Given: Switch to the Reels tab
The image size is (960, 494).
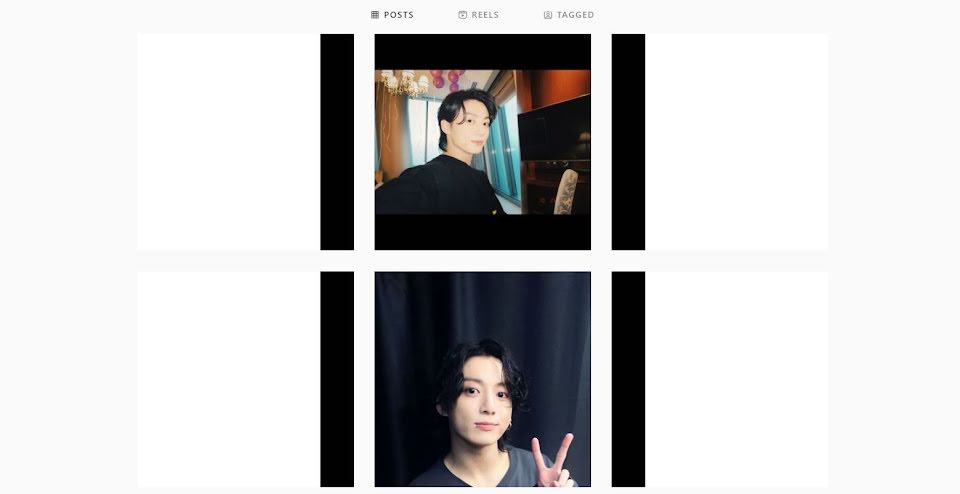Looking at the screenshot, I should tap(478, 15).
